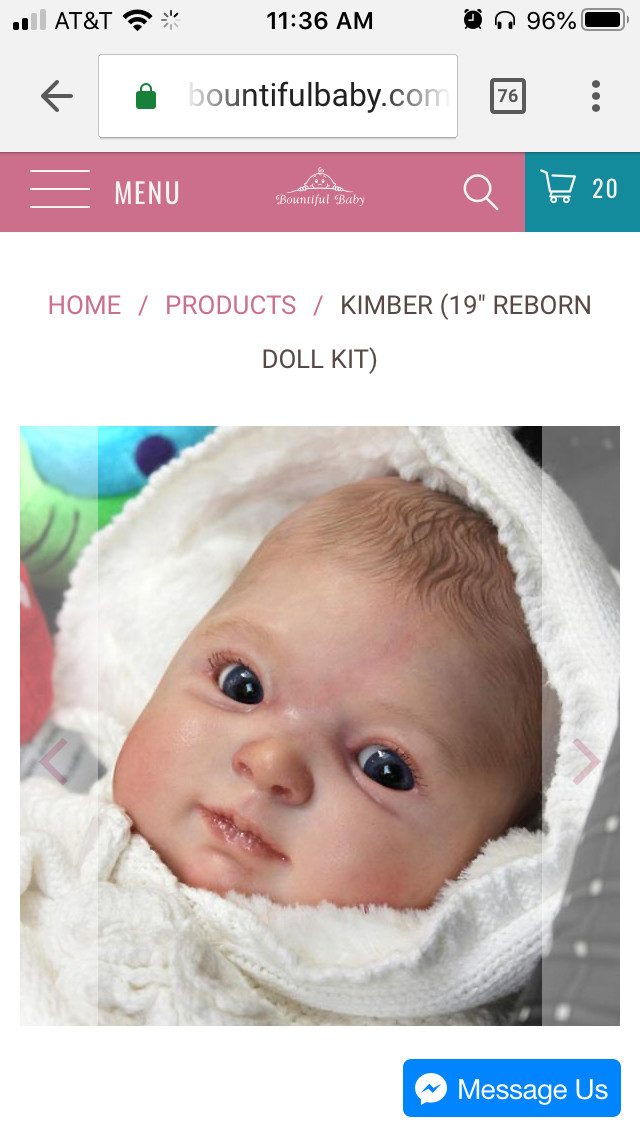Go back in the browser

[57, 96]
